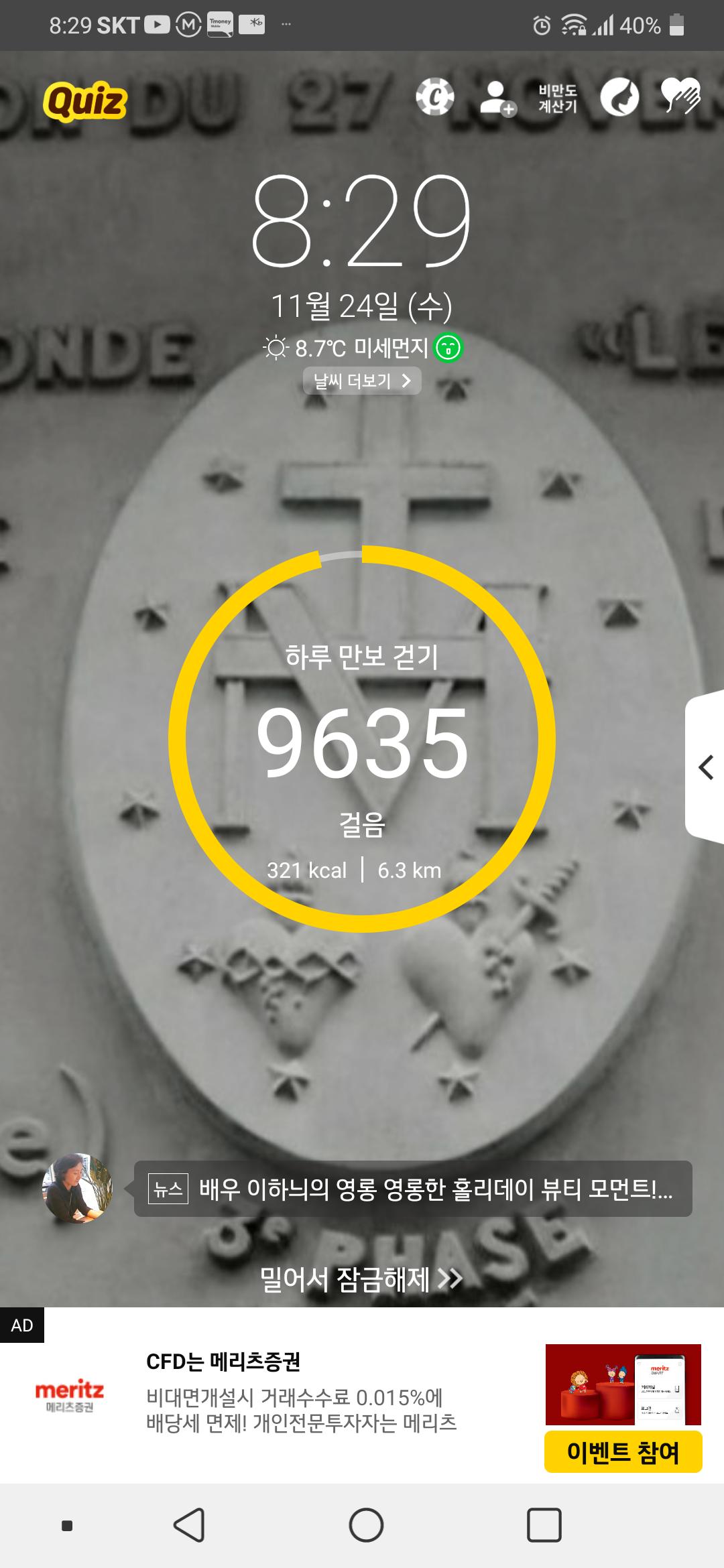Go to the home screen
Image resolution: width=724 pixels, height=1568 pixels.
(x=366, y=1526)
